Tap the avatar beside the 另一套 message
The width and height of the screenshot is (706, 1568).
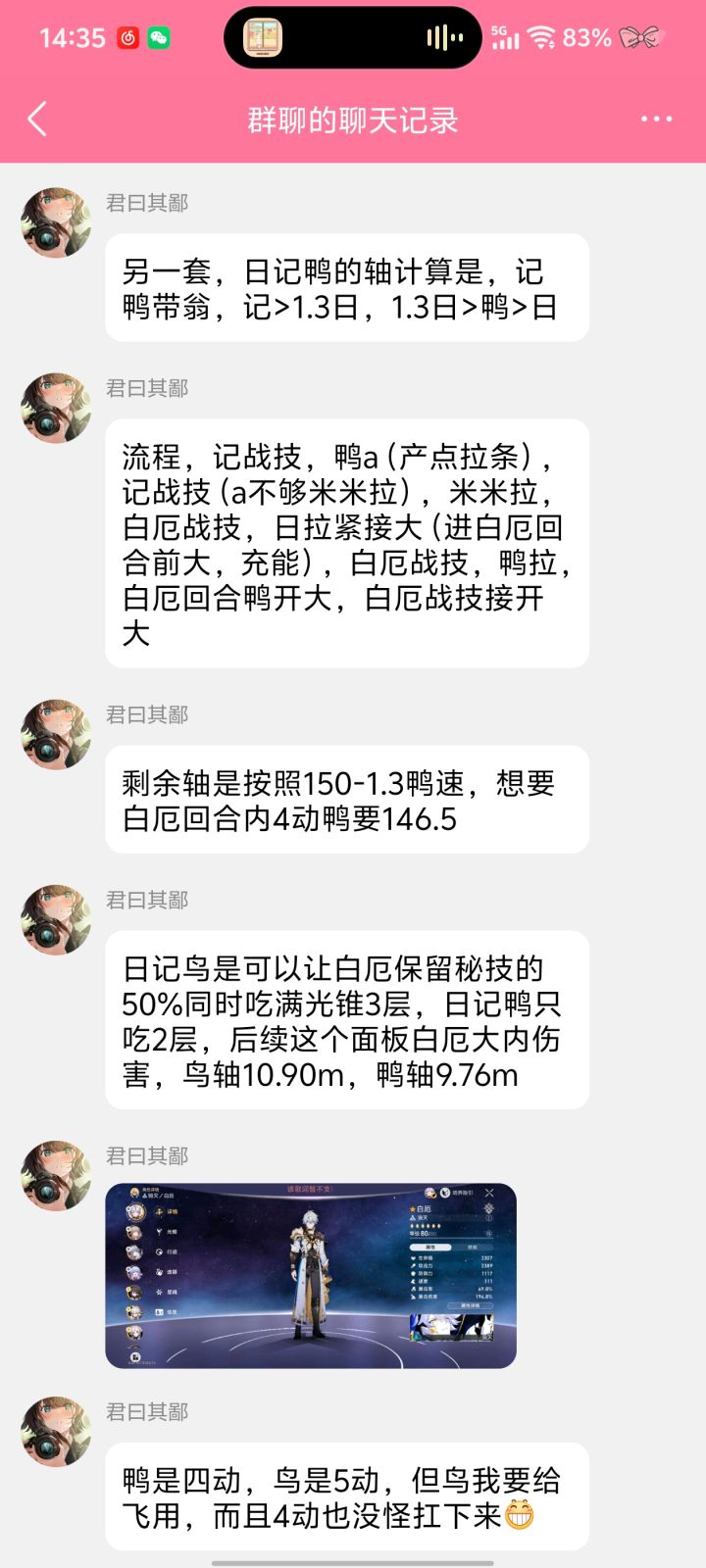(56, 223)
